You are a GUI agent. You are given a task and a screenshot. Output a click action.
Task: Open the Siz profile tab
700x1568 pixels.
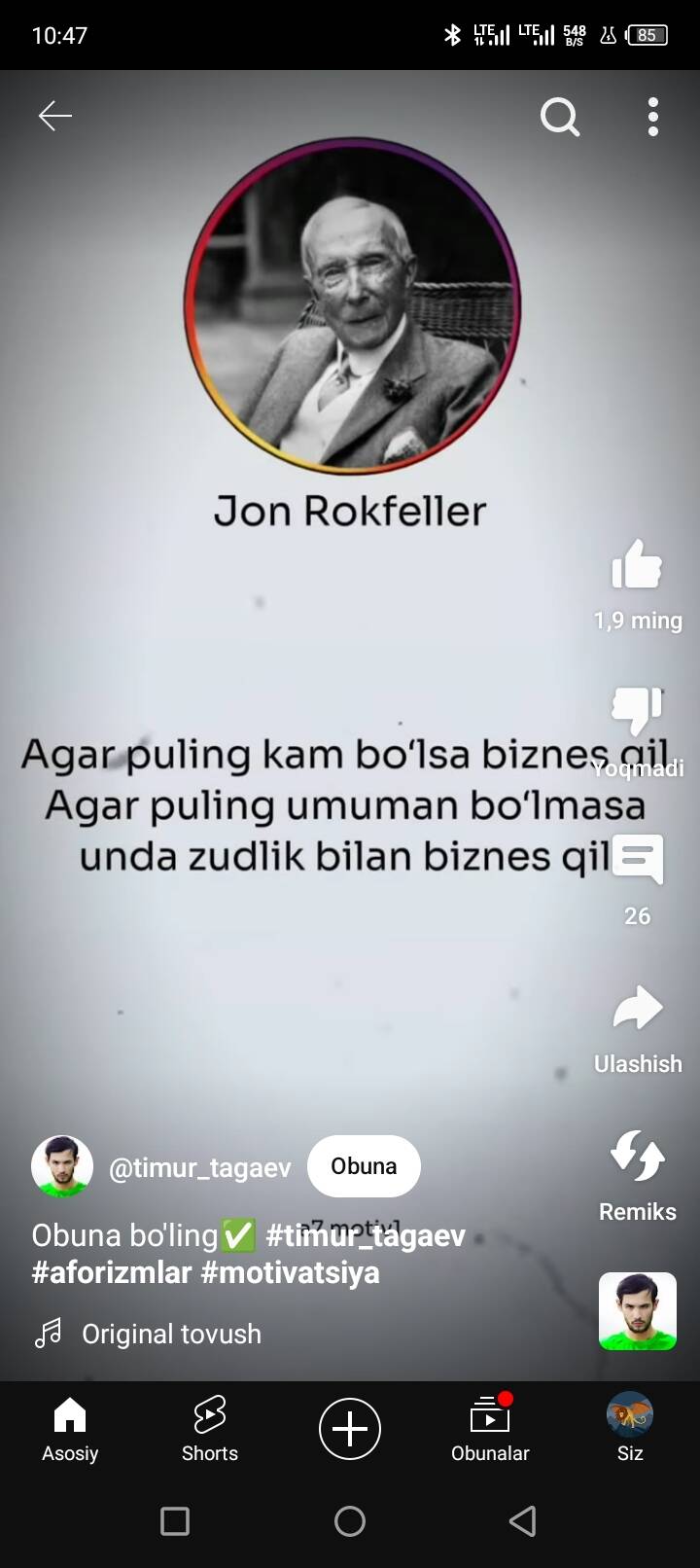click(630, 1428)
